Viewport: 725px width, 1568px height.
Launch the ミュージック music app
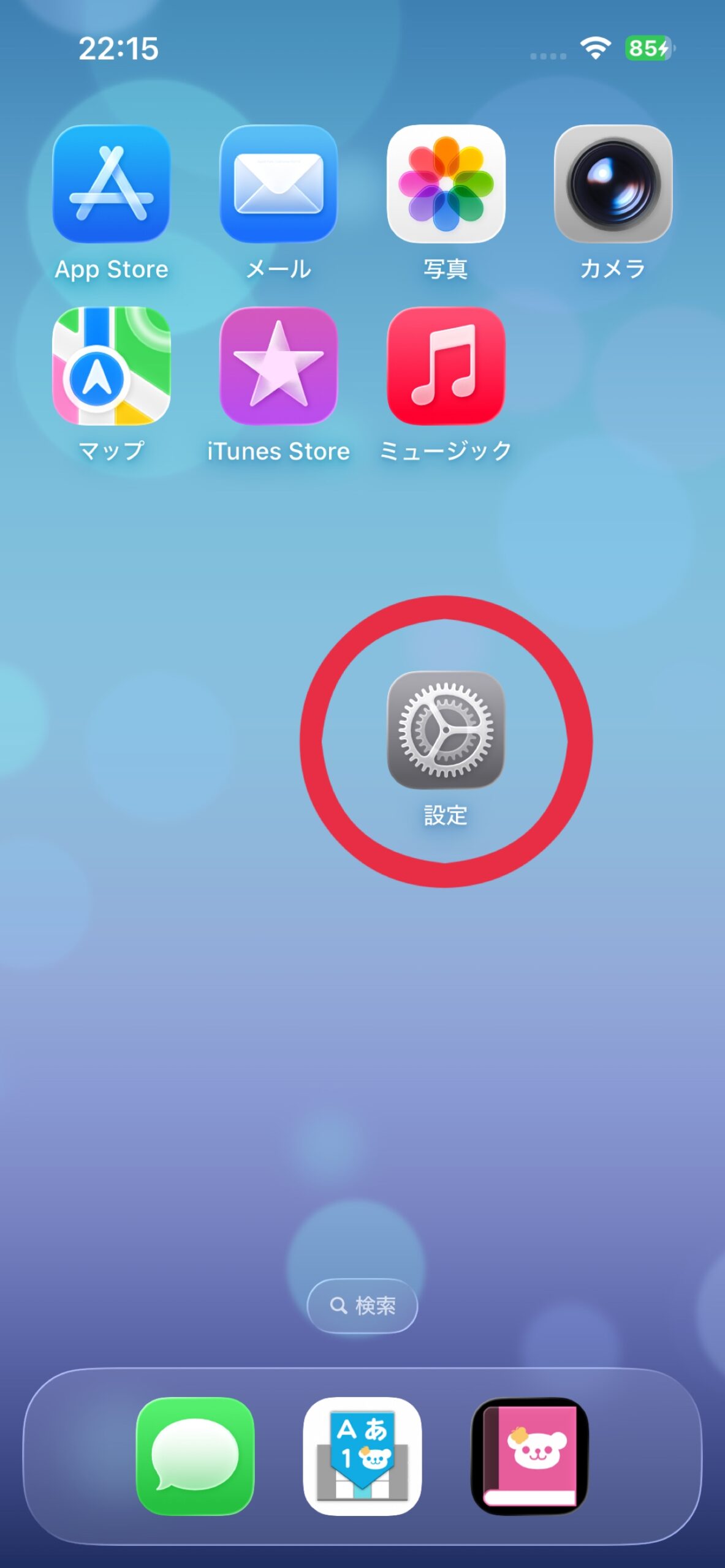(x=446, y=366)
